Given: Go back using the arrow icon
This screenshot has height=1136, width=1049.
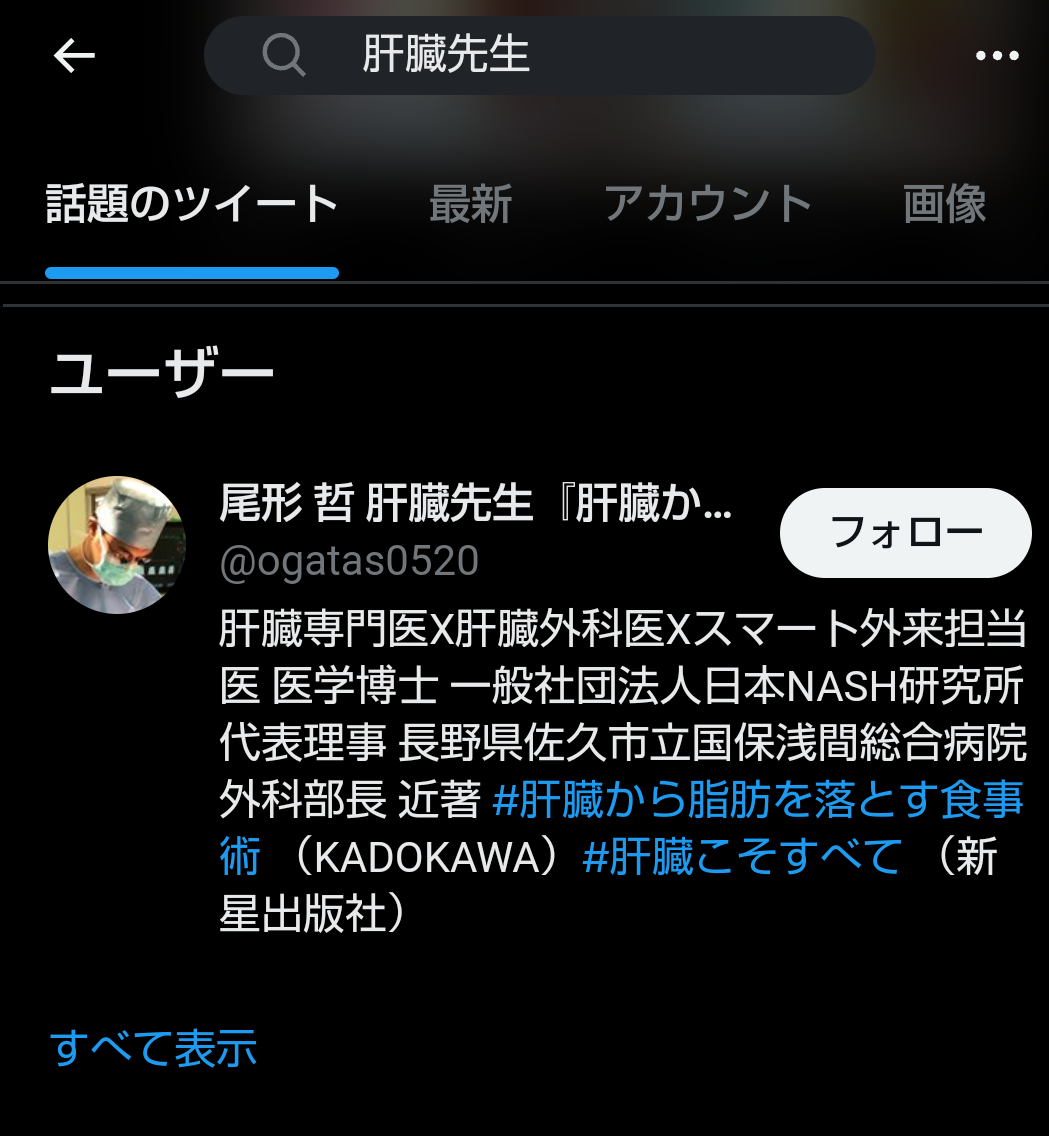Looking at the screenshot, I should (x=74, y=56).
